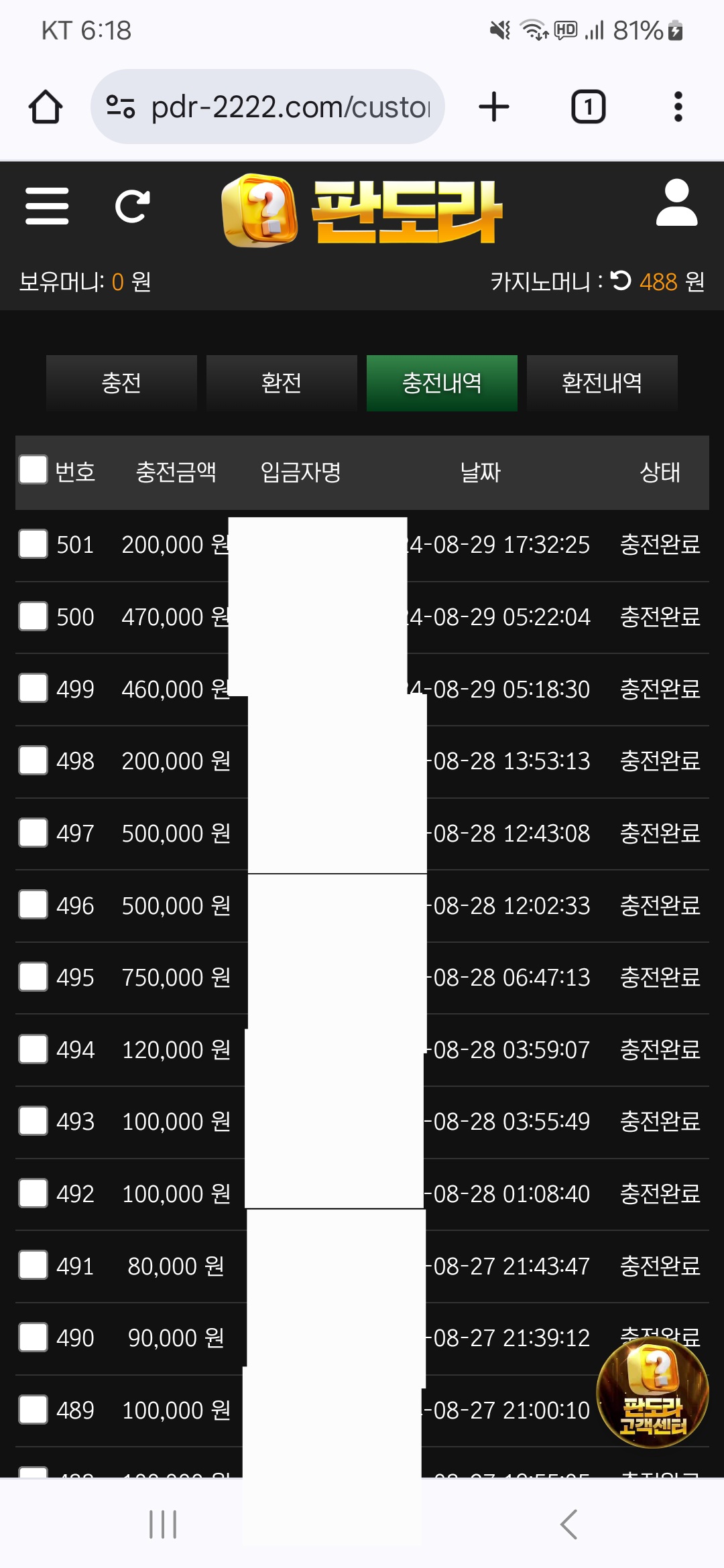Open the user profile icon
Image resolution: width=724 pixels, height=1568 pixels.
pos(676,202)
